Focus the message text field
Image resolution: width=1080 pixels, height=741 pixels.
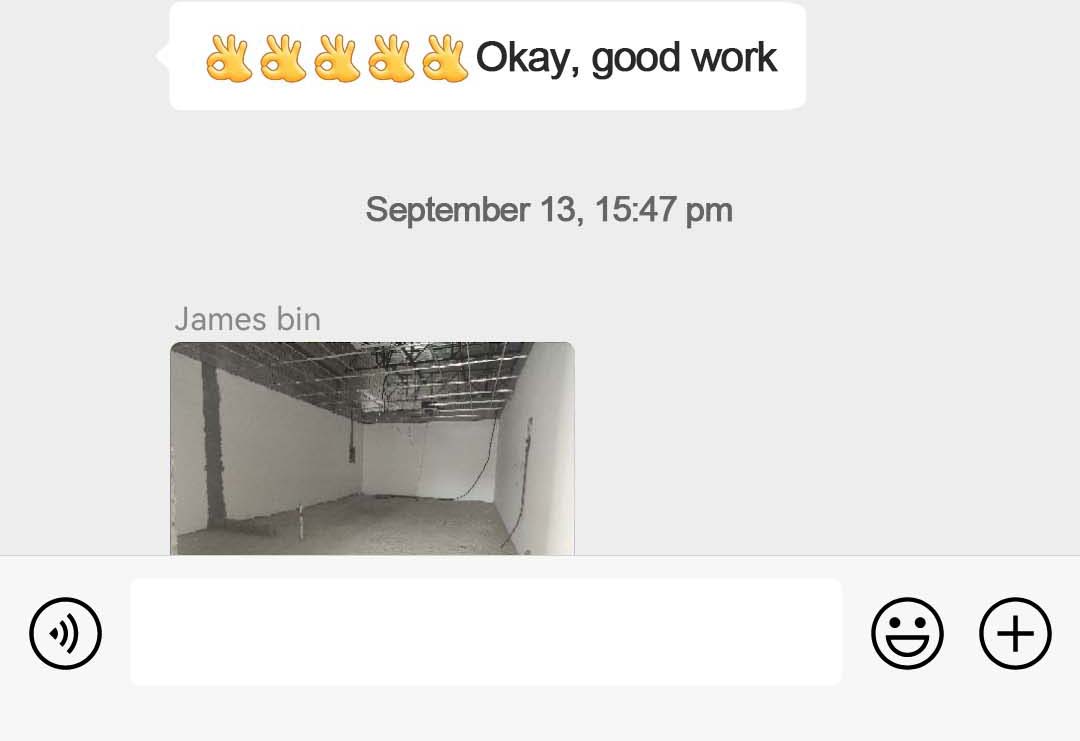pyautogui.click(x=486, y=632)
